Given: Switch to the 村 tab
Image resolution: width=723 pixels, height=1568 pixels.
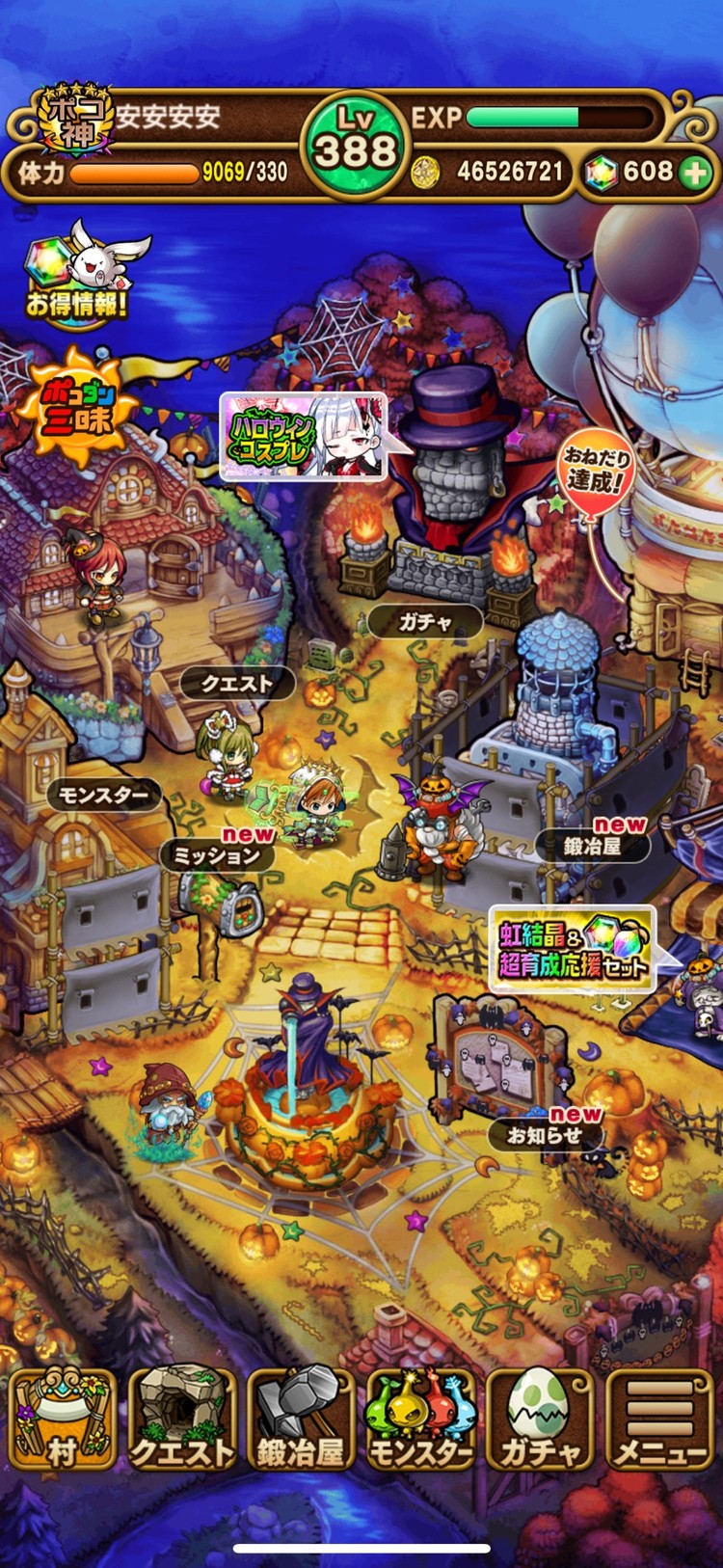Looking at the screenshot, I should click(x=63, y=1420).
